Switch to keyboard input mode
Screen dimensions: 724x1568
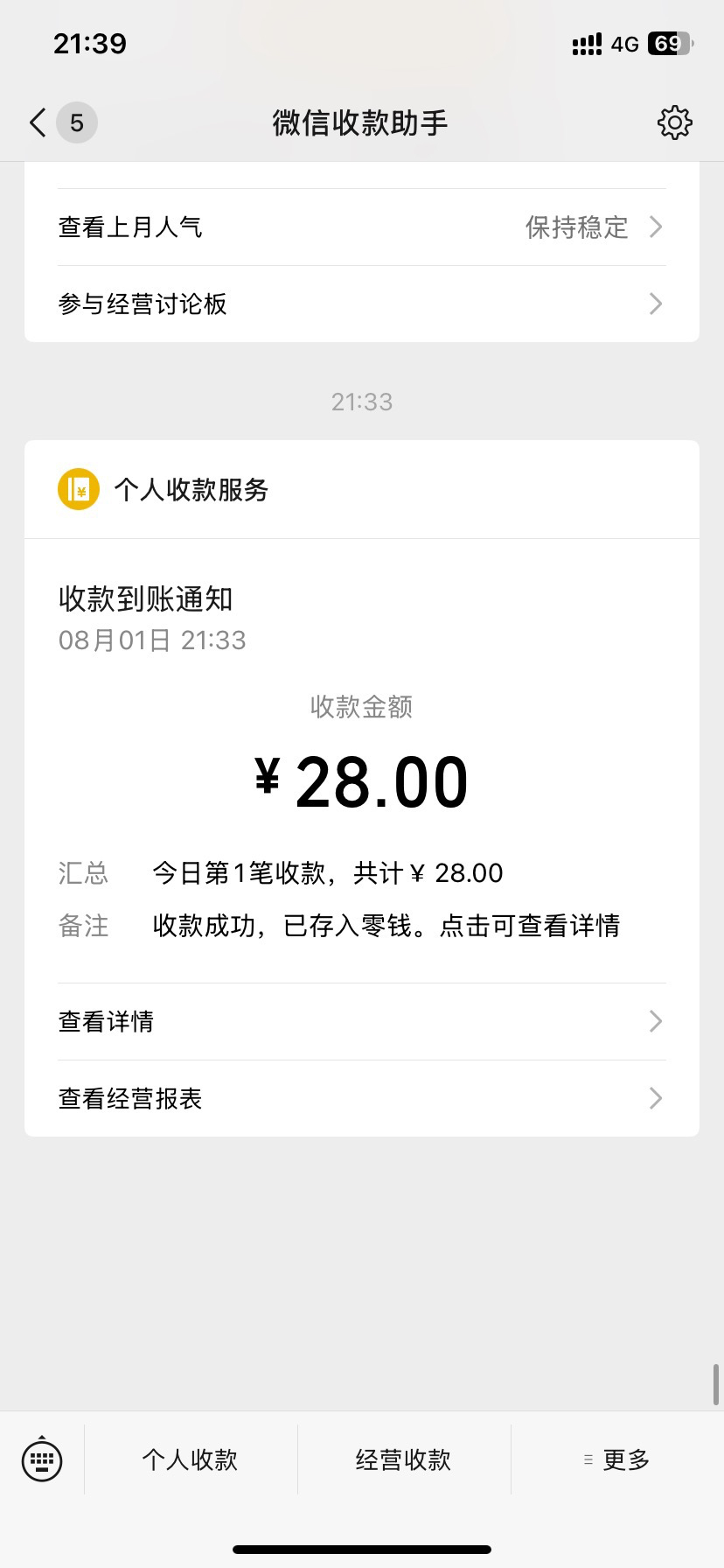(x=42, y=1459)
